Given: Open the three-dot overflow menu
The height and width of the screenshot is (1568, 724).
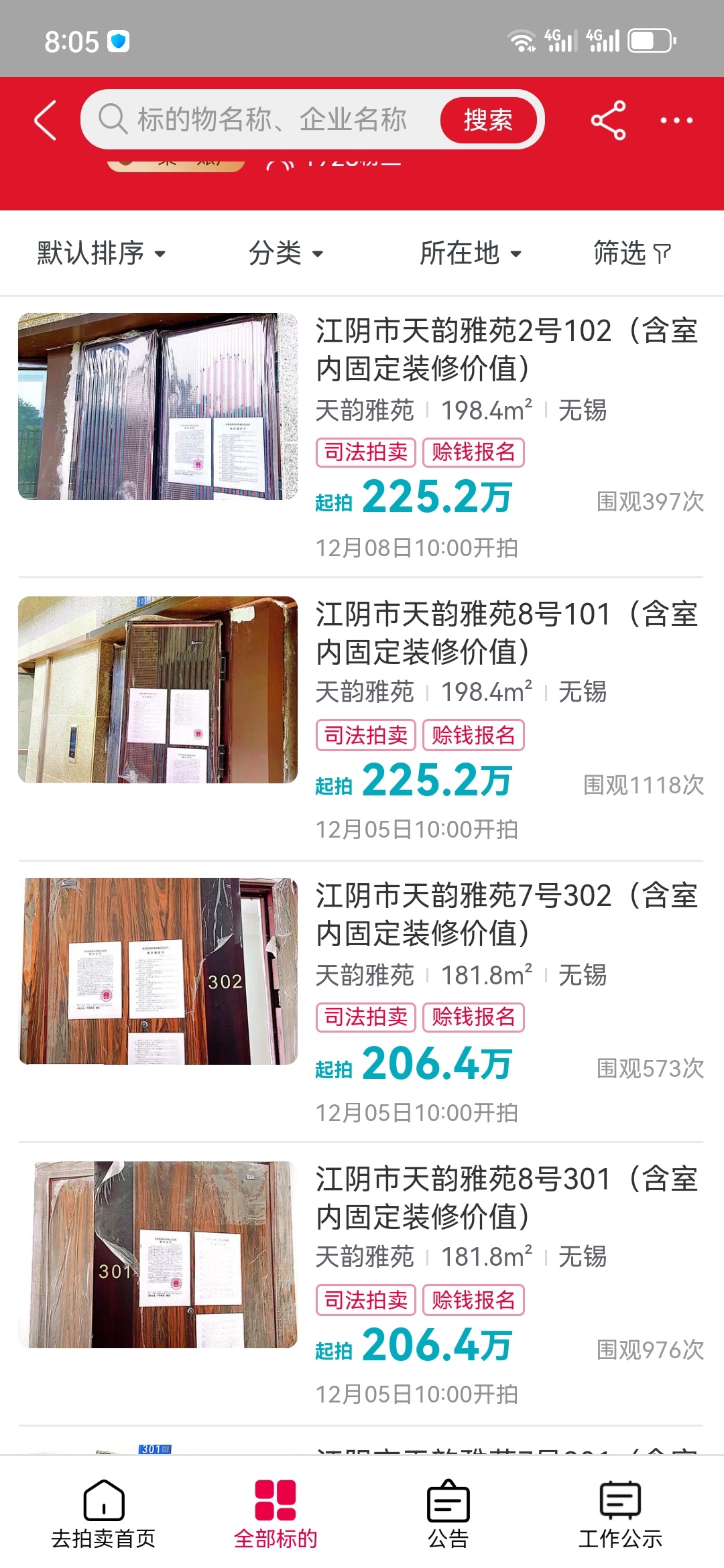Looking at the screenshot, I should pos(676,121).
